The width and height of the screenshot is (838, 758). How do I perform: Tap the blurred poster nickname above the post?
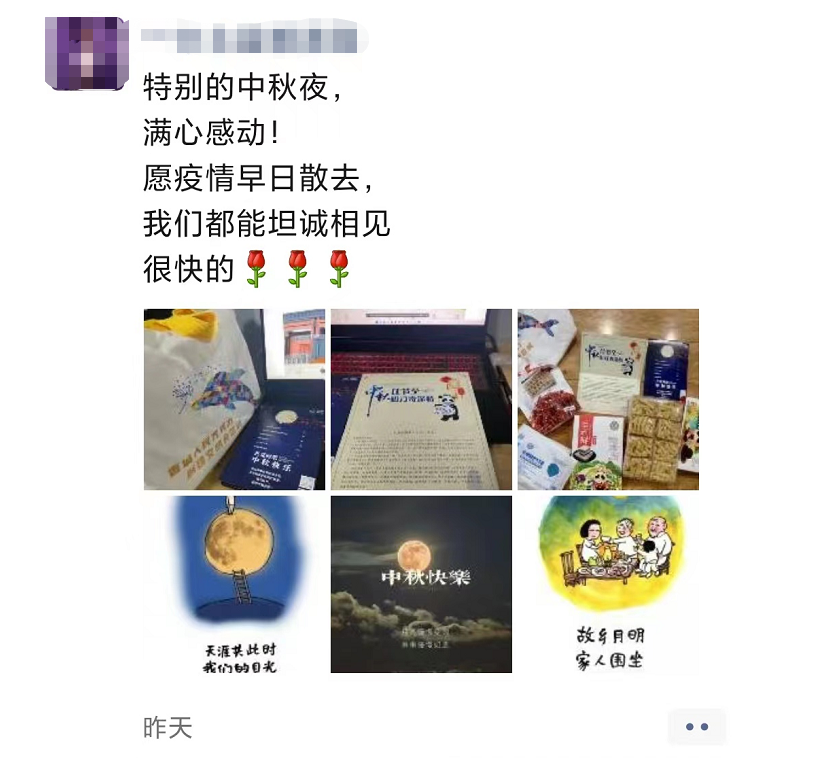254,39
